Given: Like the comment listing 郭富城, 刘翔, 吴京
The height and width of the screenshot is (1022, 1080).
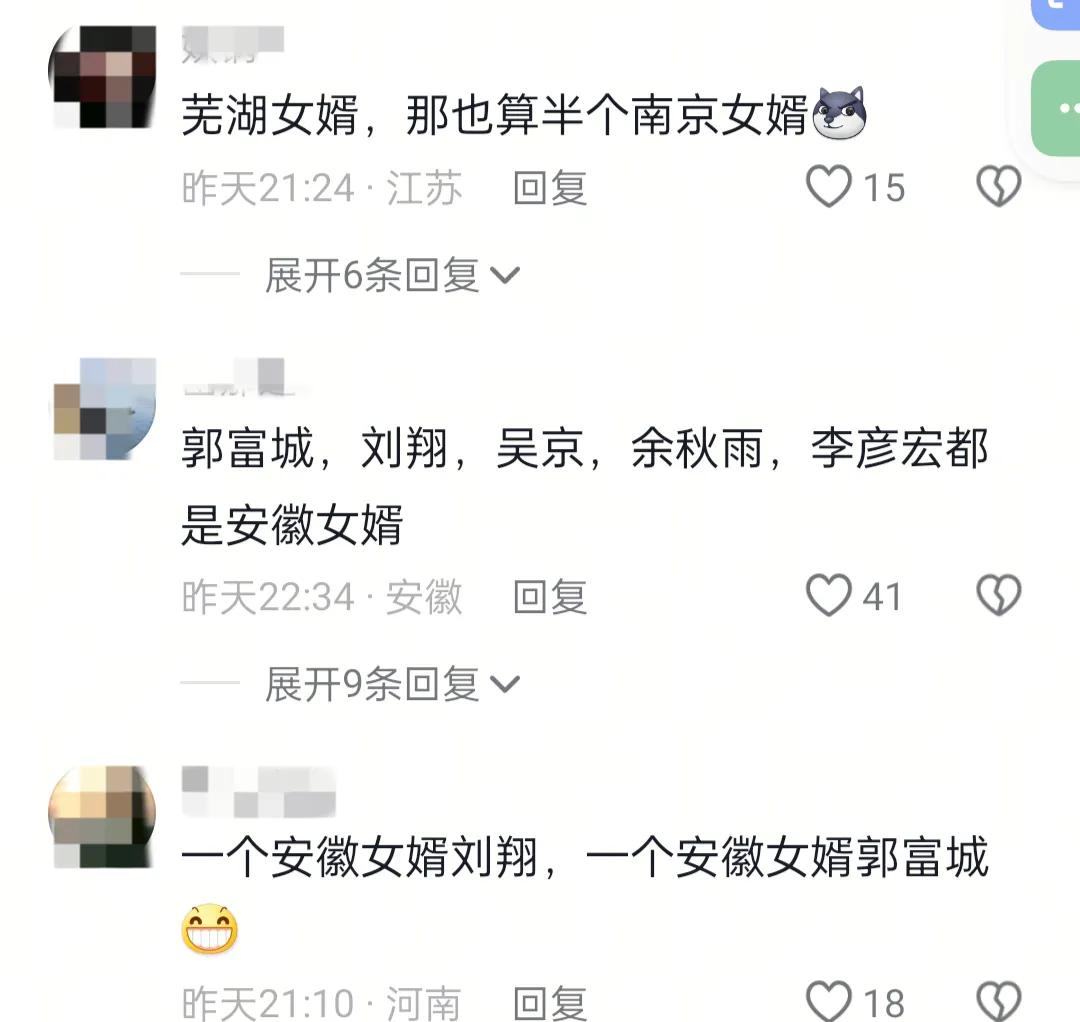Looking at the screenshot, I should pyautogui.click(x=829, y=596).
